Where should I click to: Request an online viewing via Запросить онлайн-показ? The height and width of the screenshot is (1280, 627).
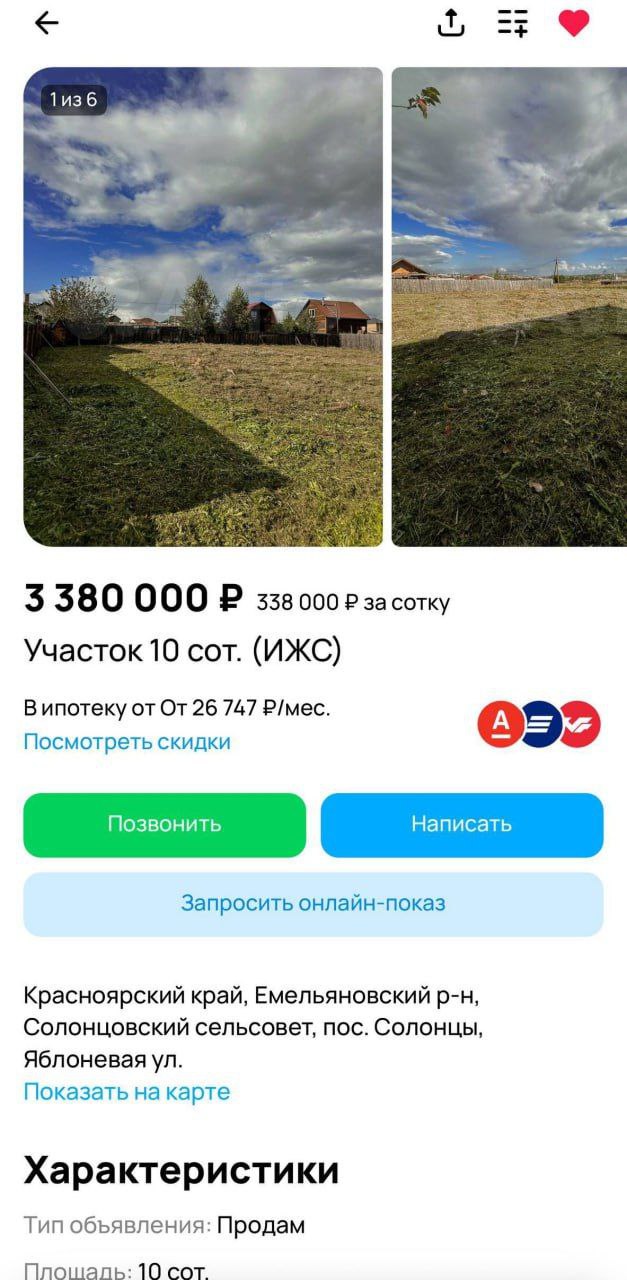(x=313, y=903)
